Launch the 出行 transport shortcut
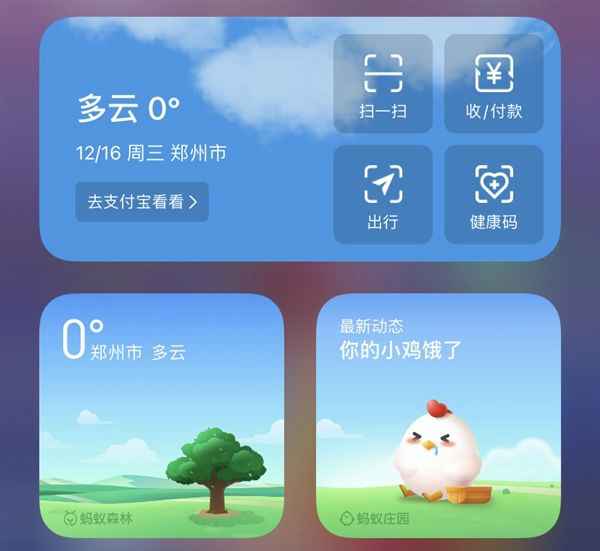 382,194
